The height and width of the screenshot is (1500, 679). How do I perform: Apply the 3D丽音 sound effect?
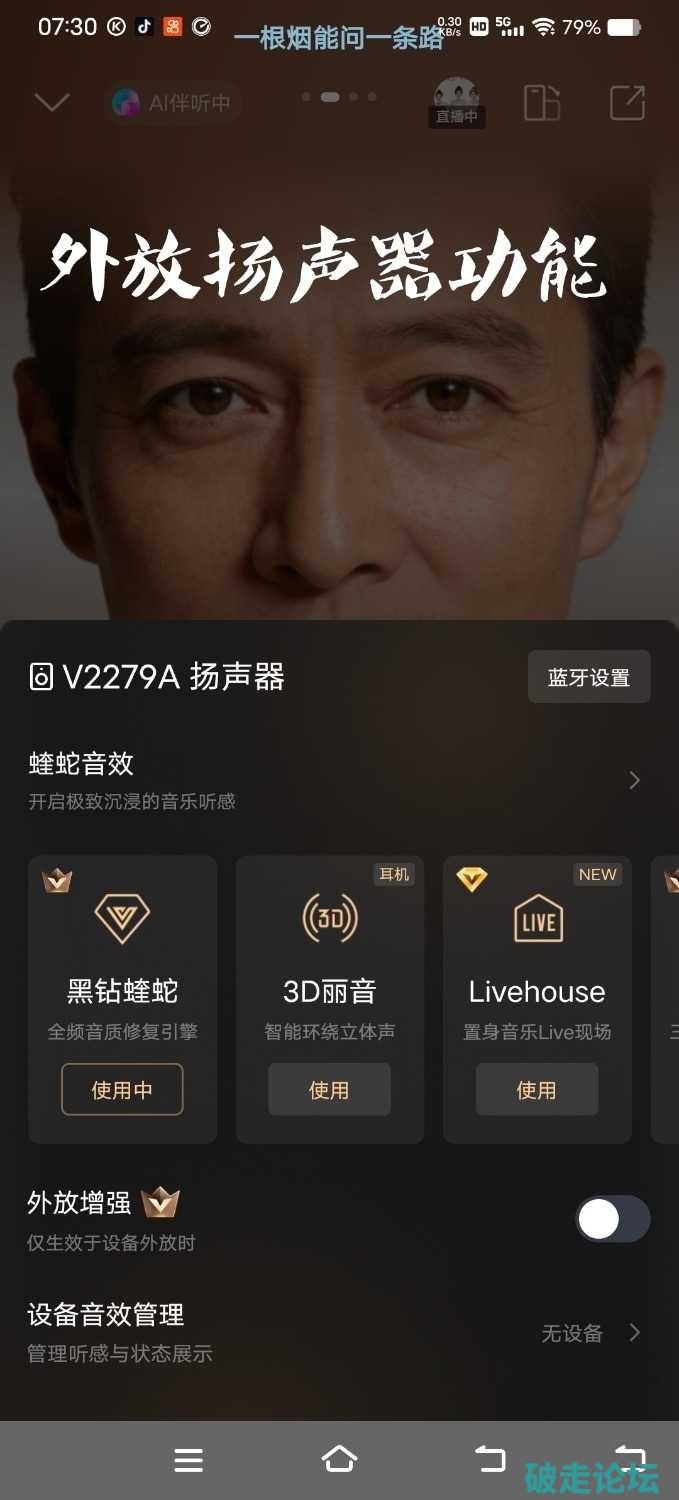(329, 1089)
